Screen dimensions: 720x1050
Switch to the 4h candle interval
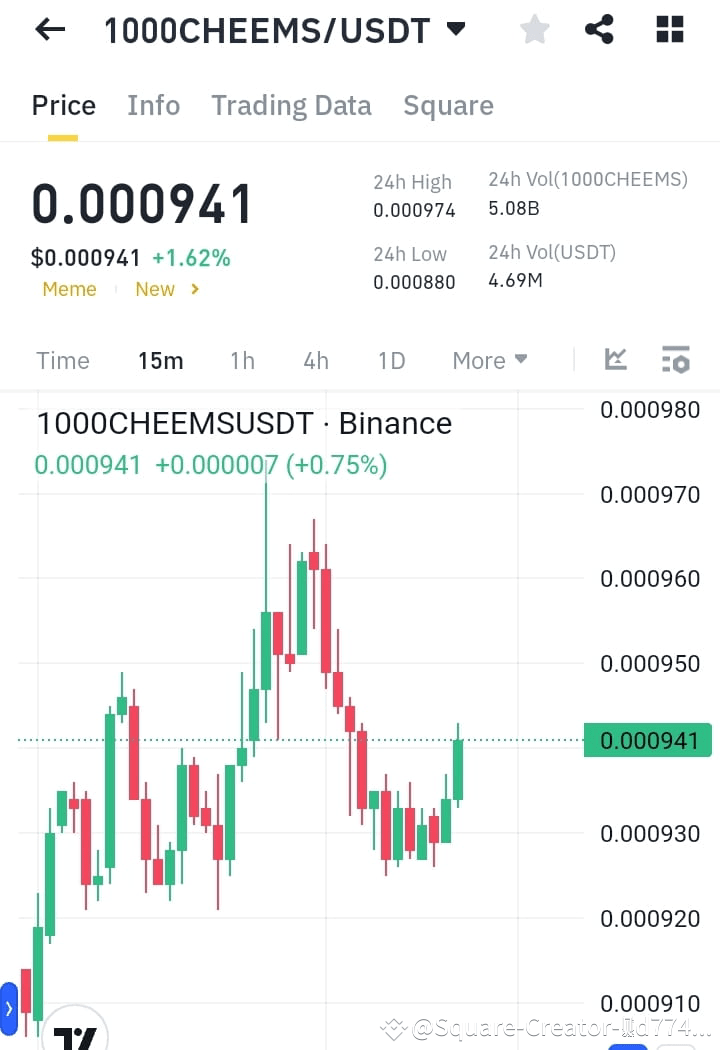click(316, 360)
